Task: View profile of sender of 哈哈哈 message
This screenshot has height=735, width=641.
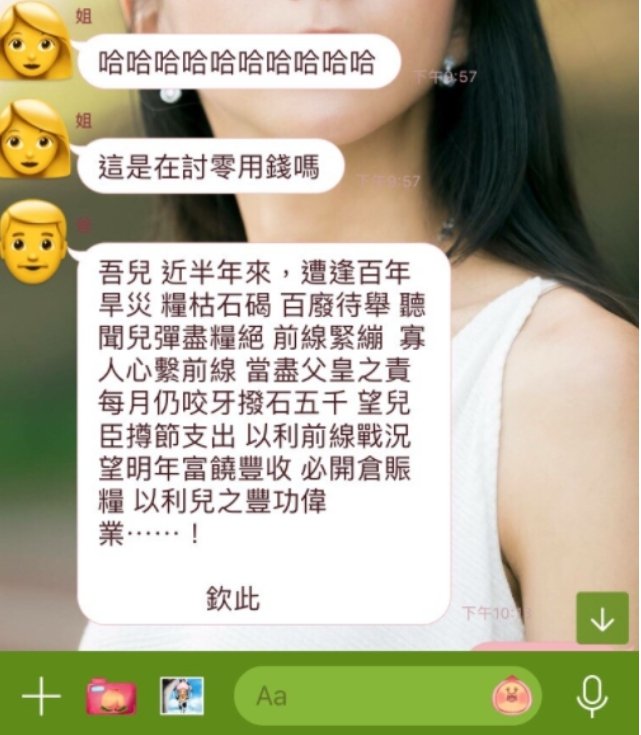Action: 36,43
